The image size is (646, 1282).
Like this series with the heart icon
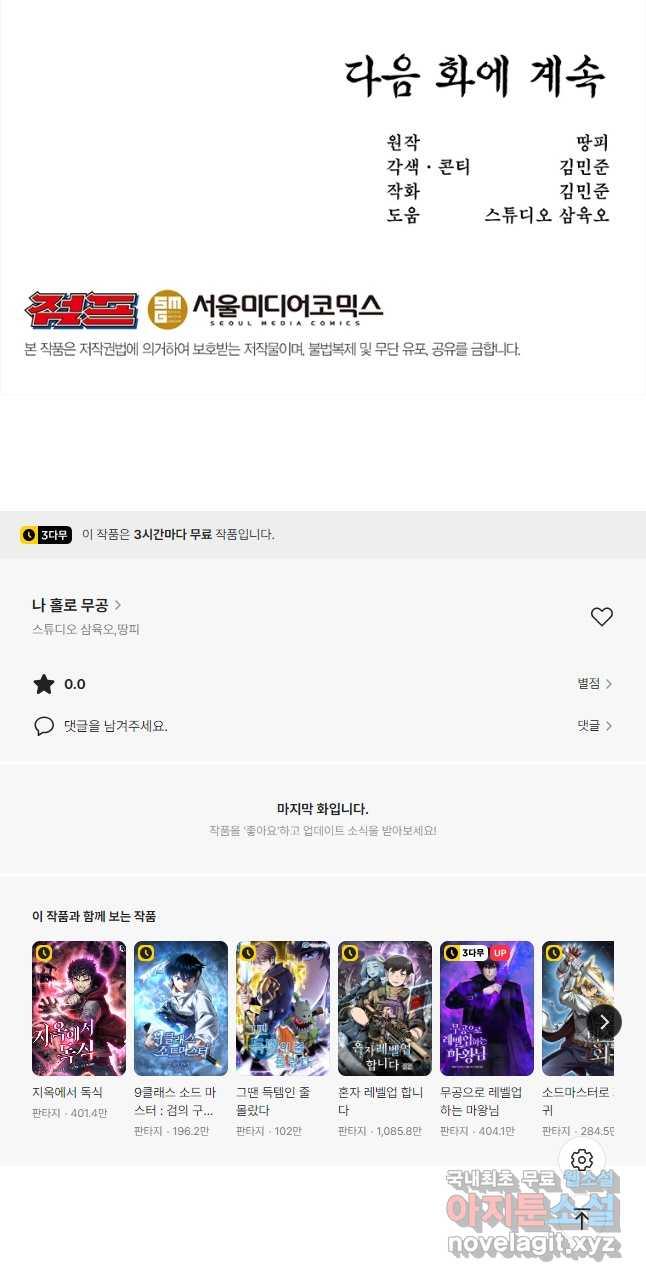click(x=601, y=617)
